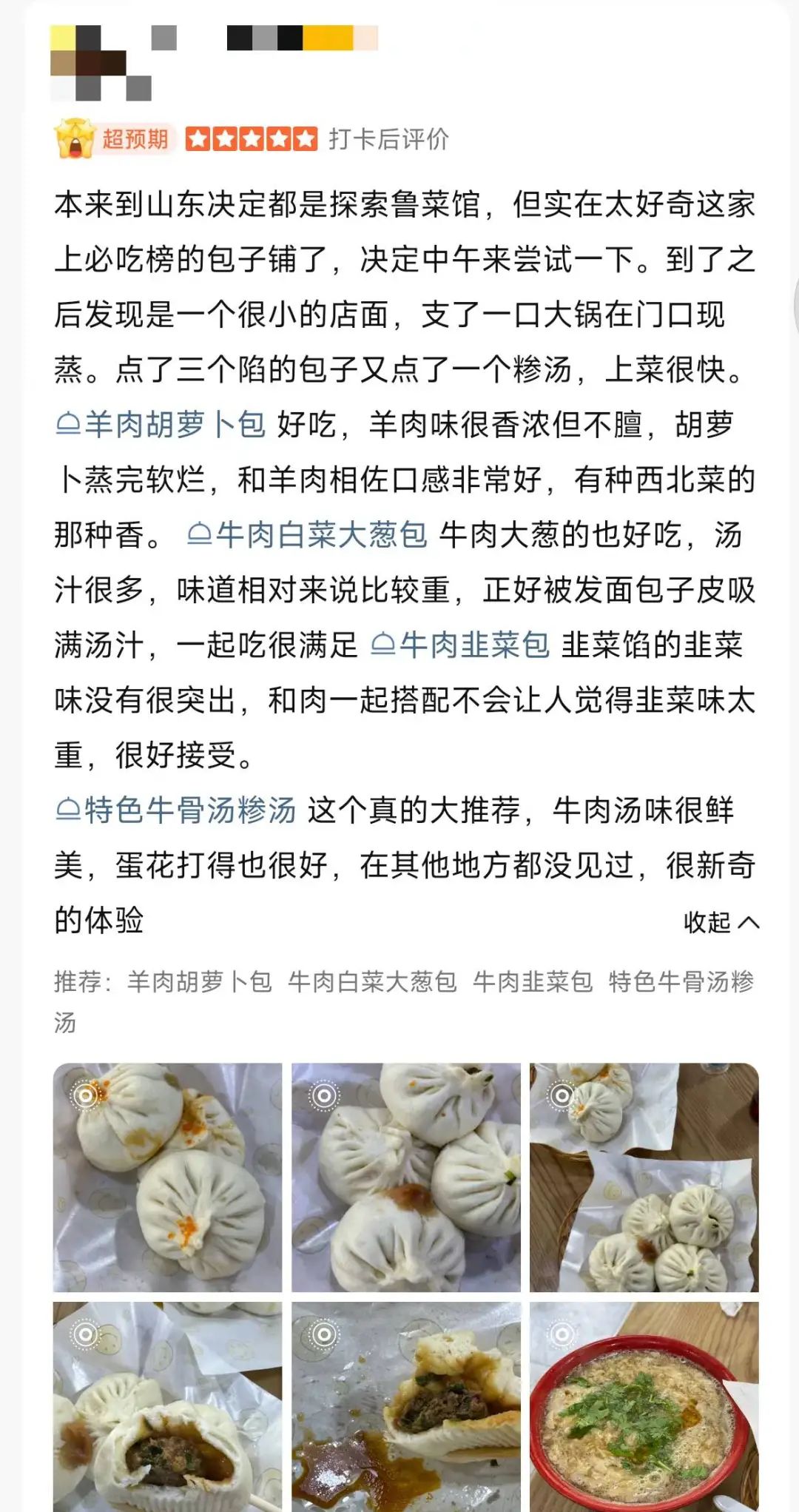The width and height of the screenshot is (799, 1512).
Task: View second photo of four steamed buns
Action: tap(405, 1177)
